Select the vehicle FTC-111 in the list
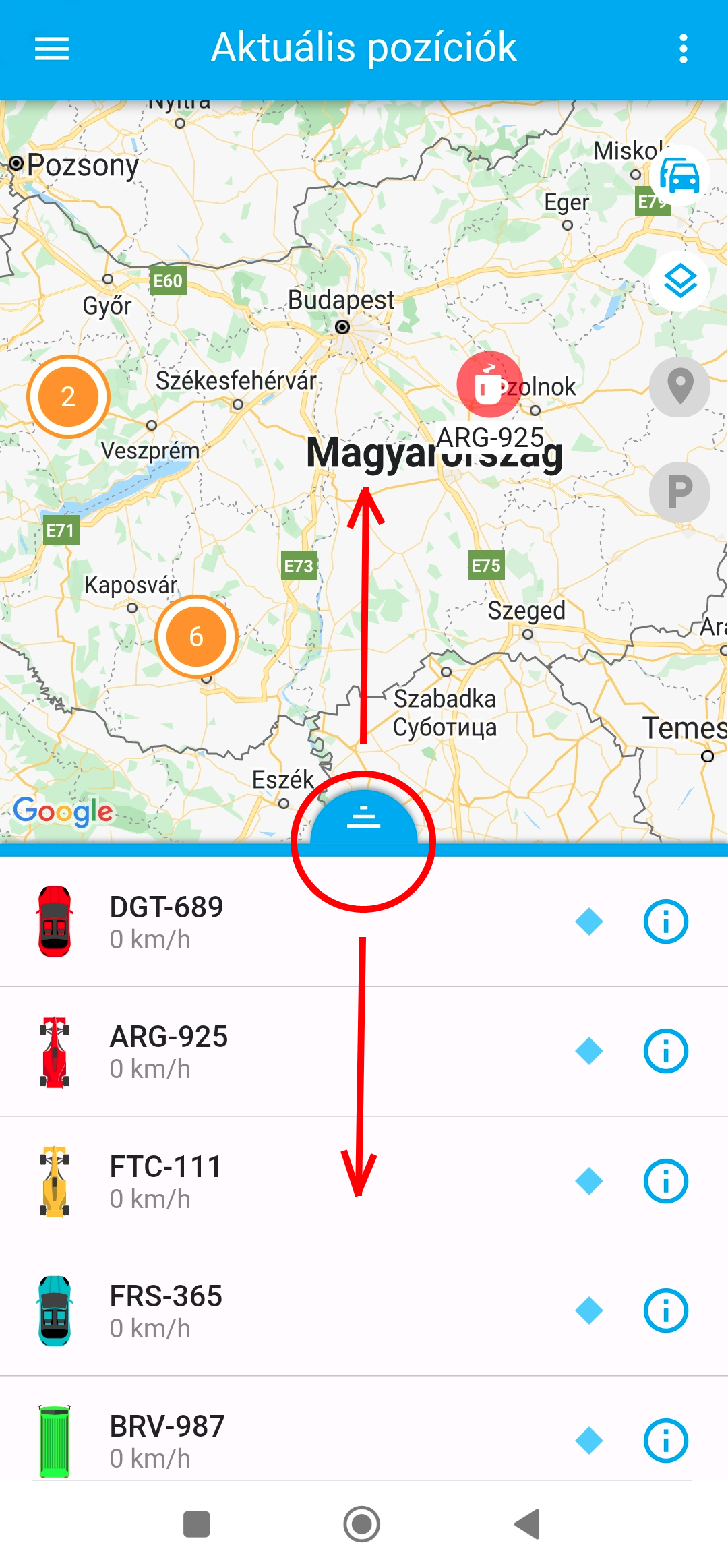This screenshot has height=1568, width=728. pyautogui.click(x=270, y=1181)
